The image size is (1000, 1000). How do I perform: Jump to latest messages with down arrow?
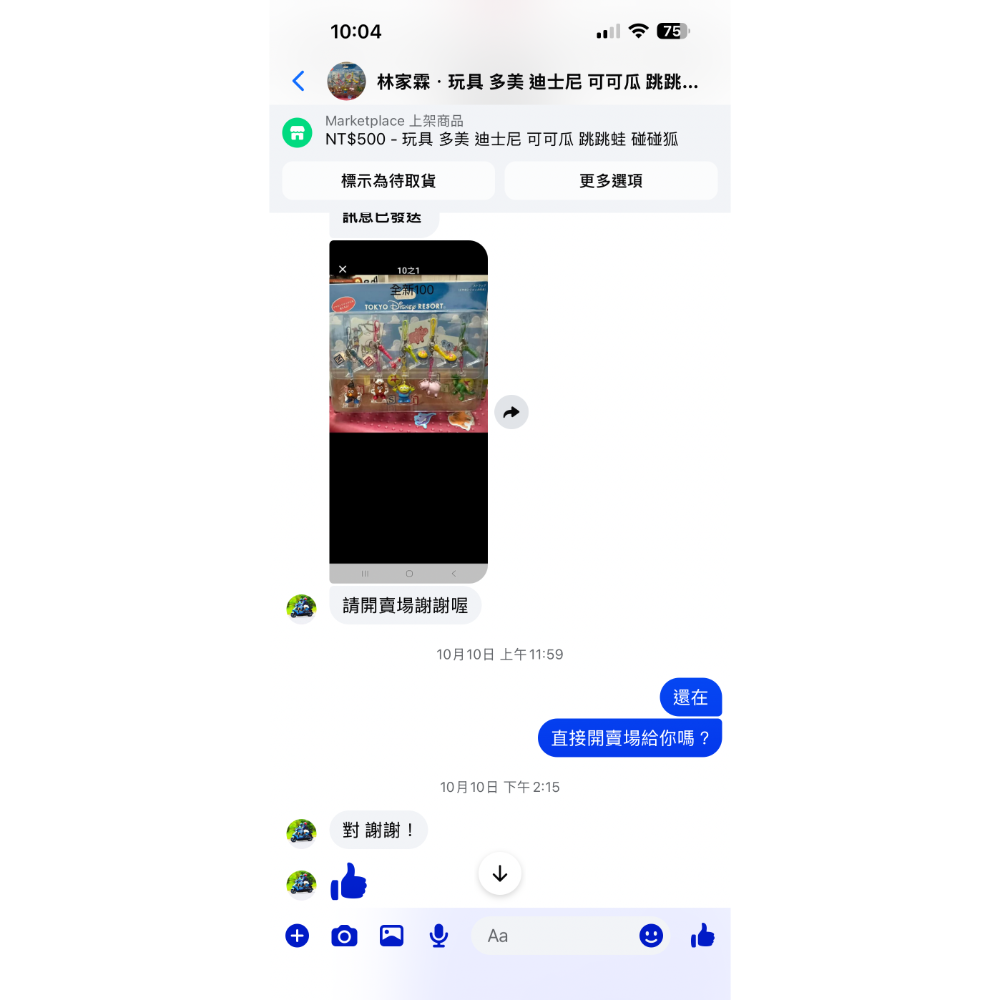[500, 873]
